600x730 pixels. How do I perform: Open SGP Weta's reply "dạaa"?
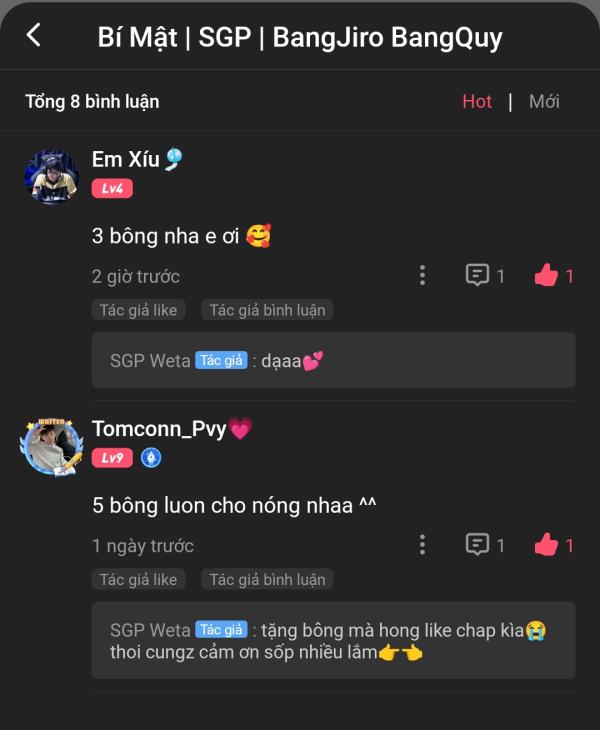333,360
